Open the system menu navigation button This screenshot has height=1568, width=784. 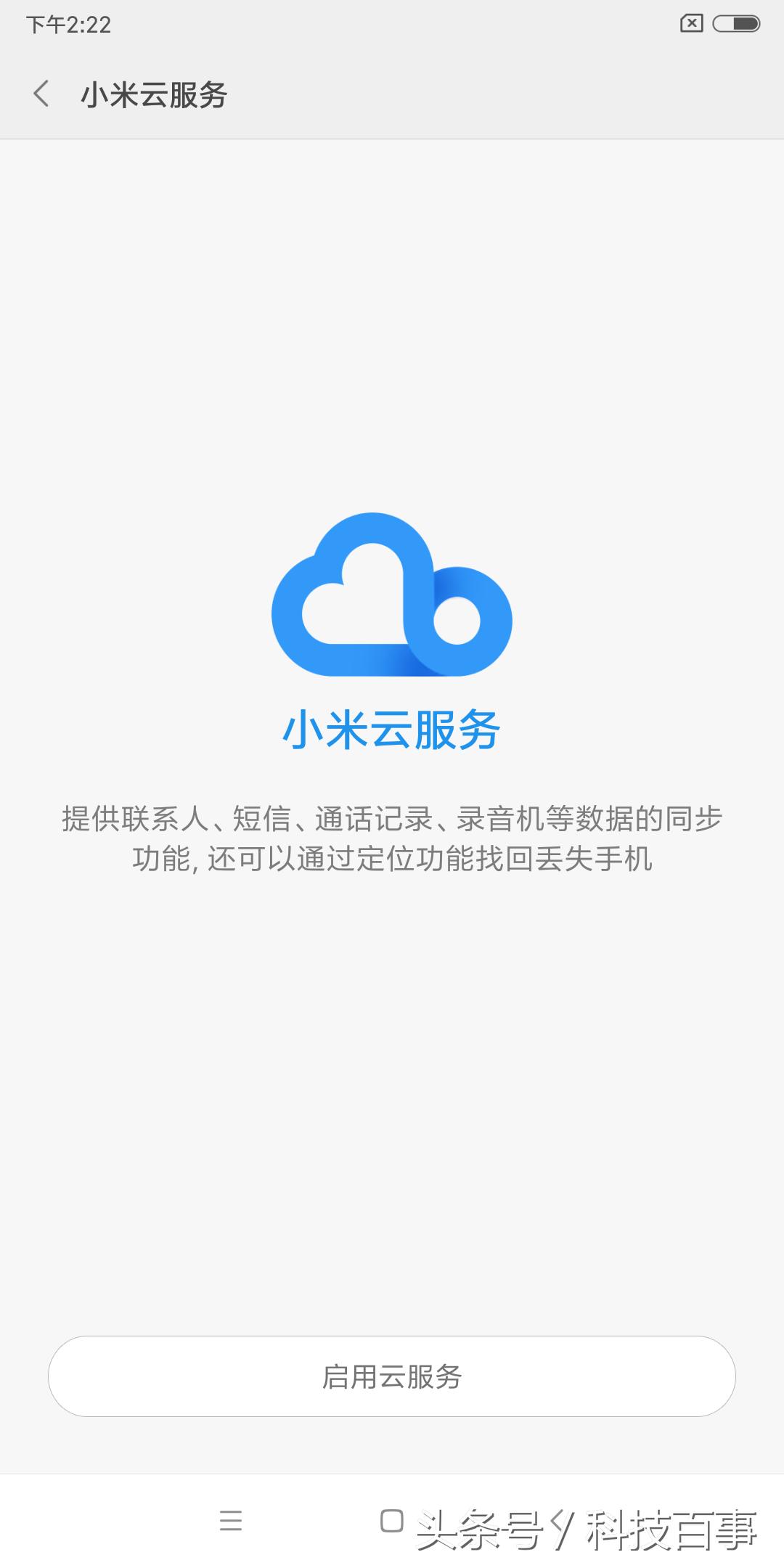(231, 1520)
